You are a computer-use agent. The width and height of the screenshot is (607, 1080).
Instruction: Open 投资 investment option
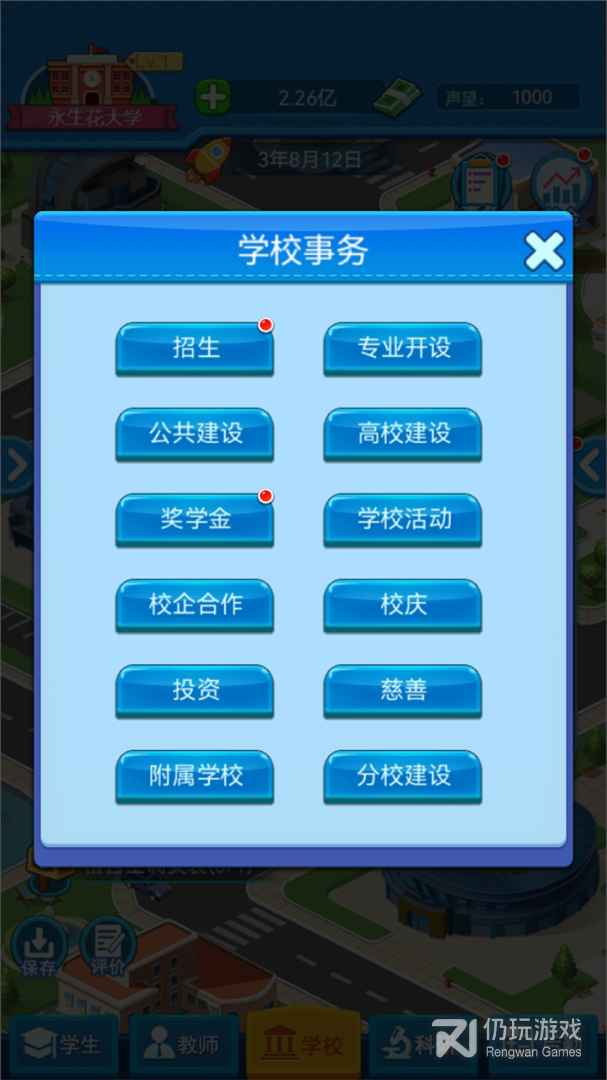pyautogui.click(x=195, y=690)
